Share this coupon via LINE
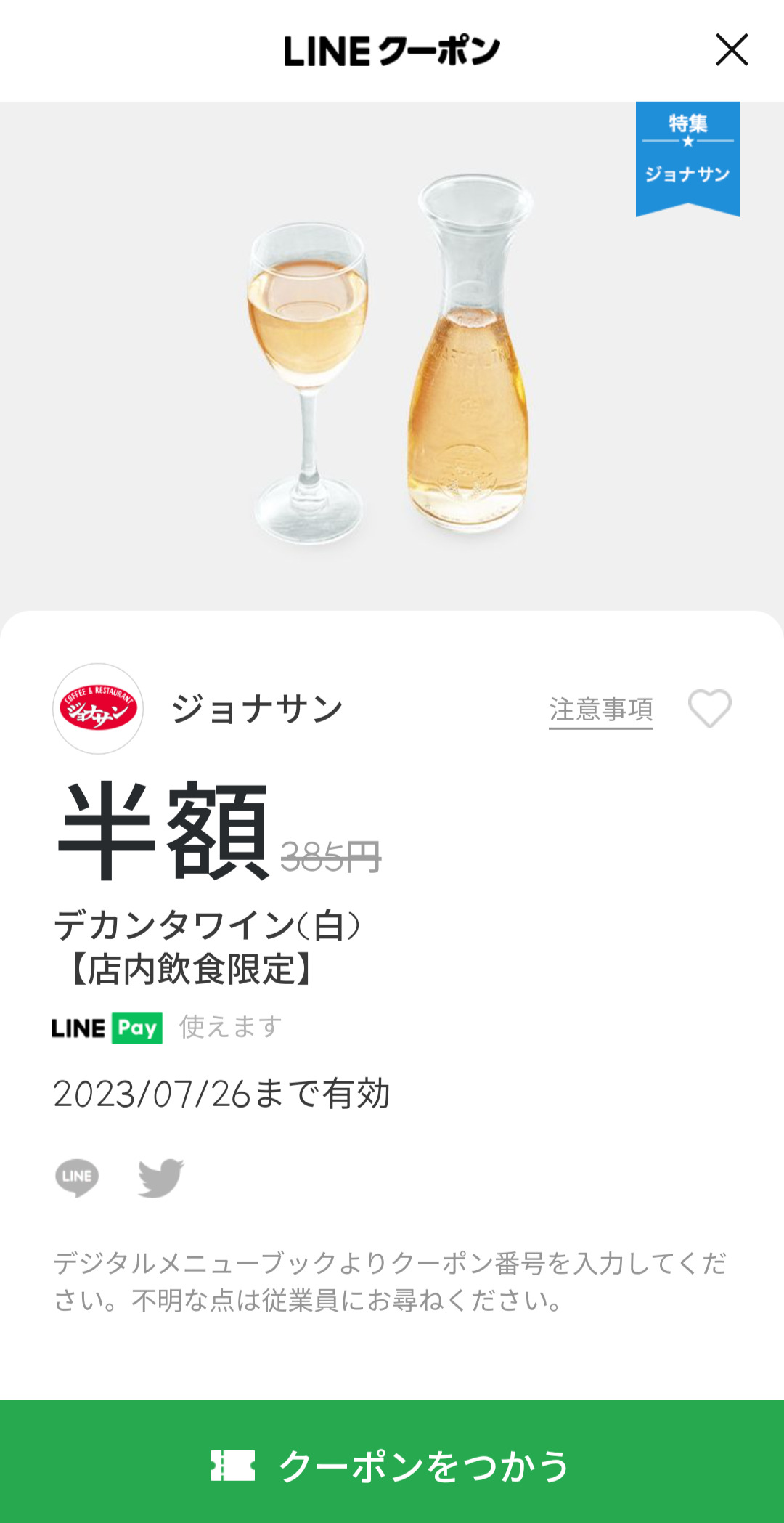The width and height of the screenshot is (784, 1523). click(77, 1177)
